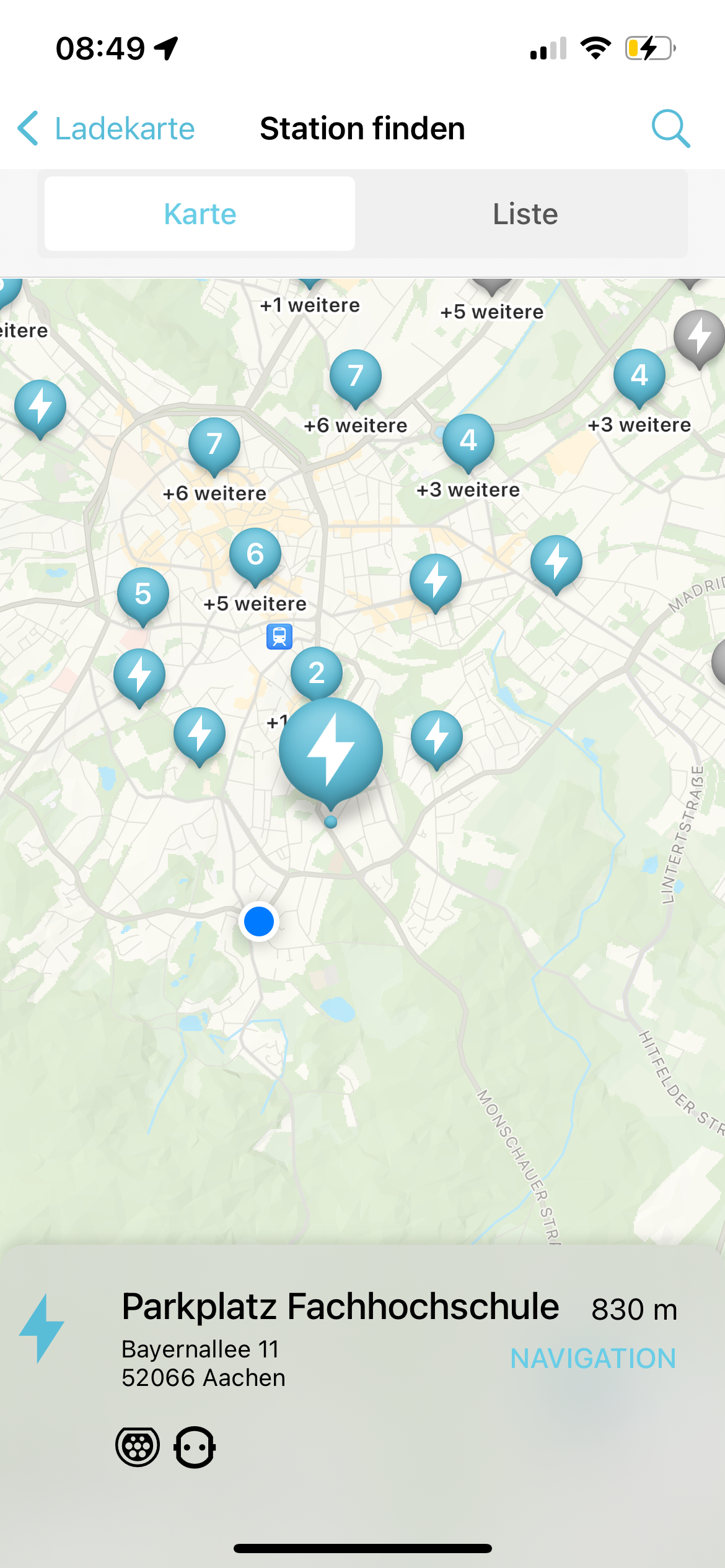Tap the train station marker on map
The height and width of the screenshot is (1568, 725).
(279, 636)
